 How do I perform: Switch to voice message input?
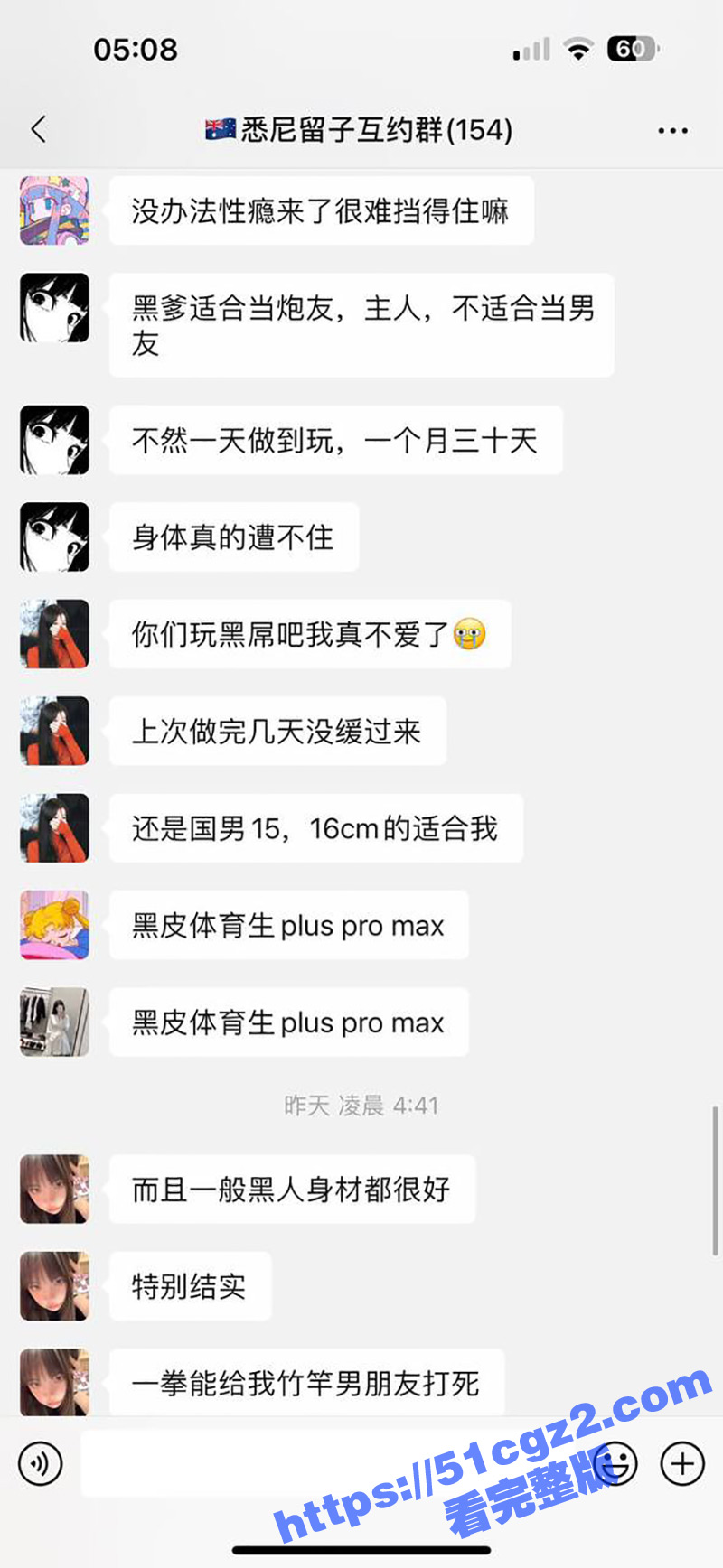coord(41,1462)
